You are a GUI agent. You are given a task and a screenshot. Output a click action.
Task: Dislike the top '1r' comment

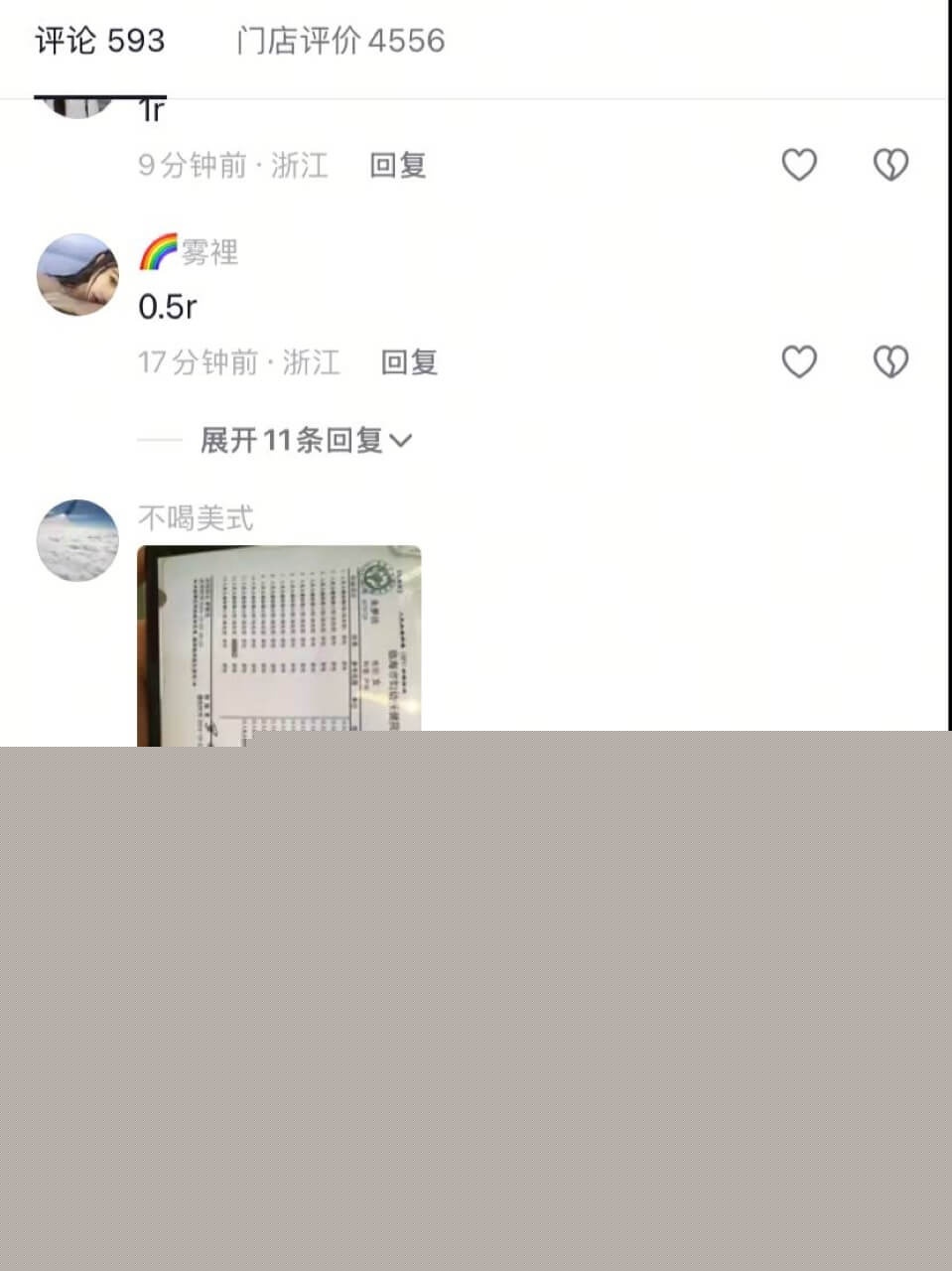coord(889,165)
